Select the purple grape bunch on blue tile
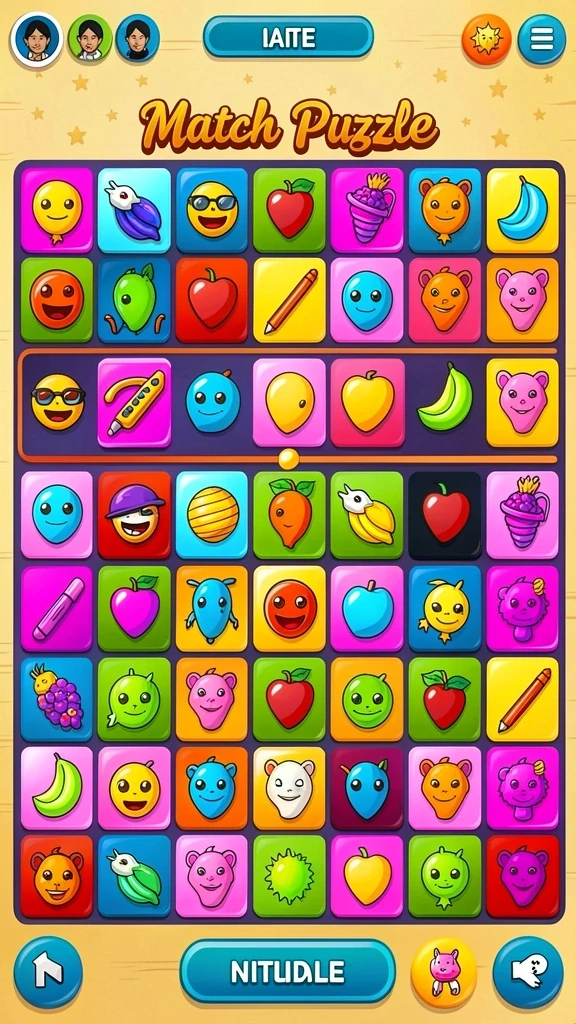The image size is (576, 1024). click(57, 699)
